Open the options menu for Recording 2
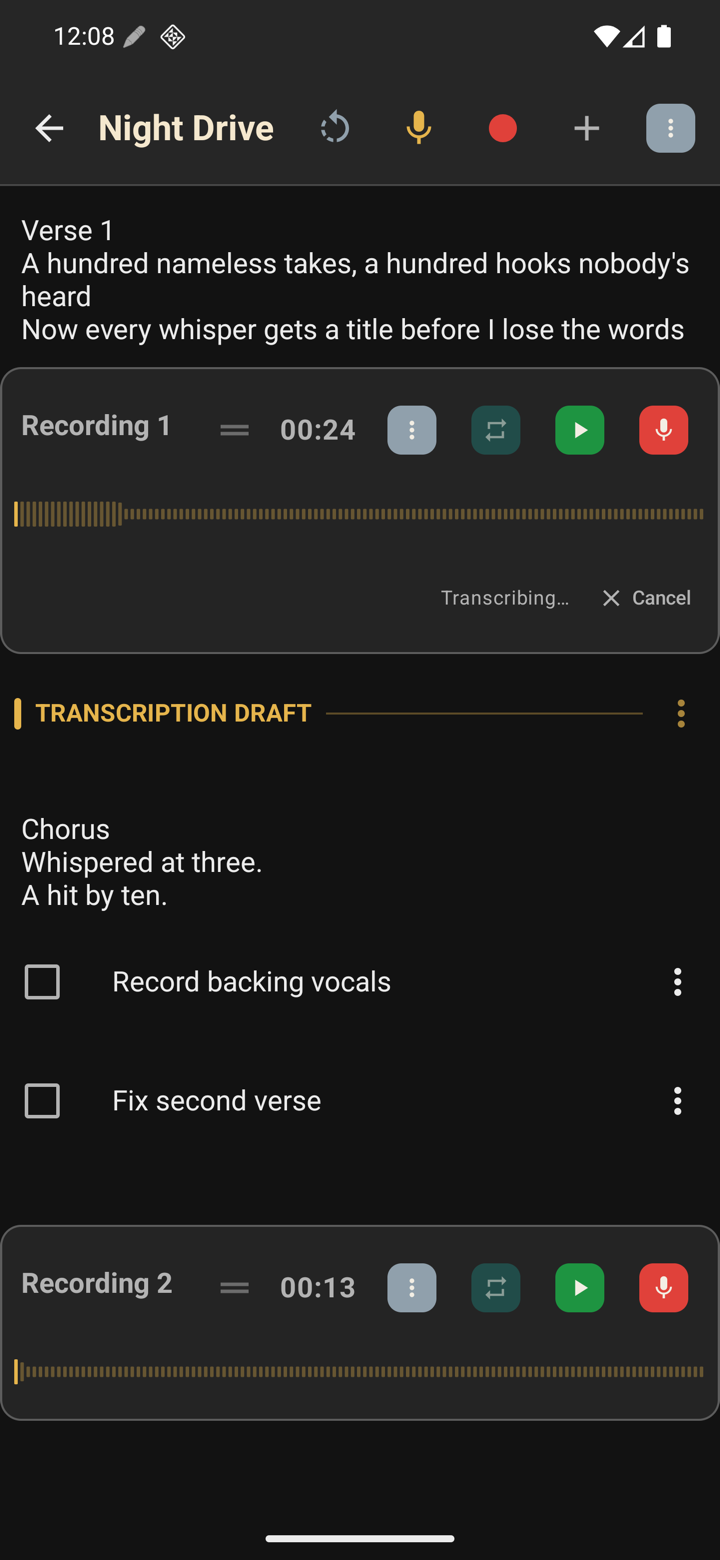720x1560 pixels. [x=412, y=1287]
